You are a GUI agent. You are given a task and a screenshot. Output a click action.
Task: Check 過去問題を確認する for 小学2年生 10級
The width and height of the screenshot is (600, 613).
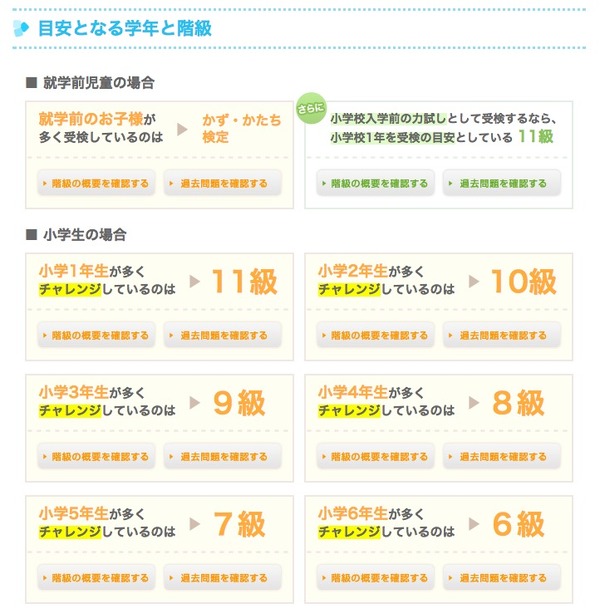coord(501,336)
